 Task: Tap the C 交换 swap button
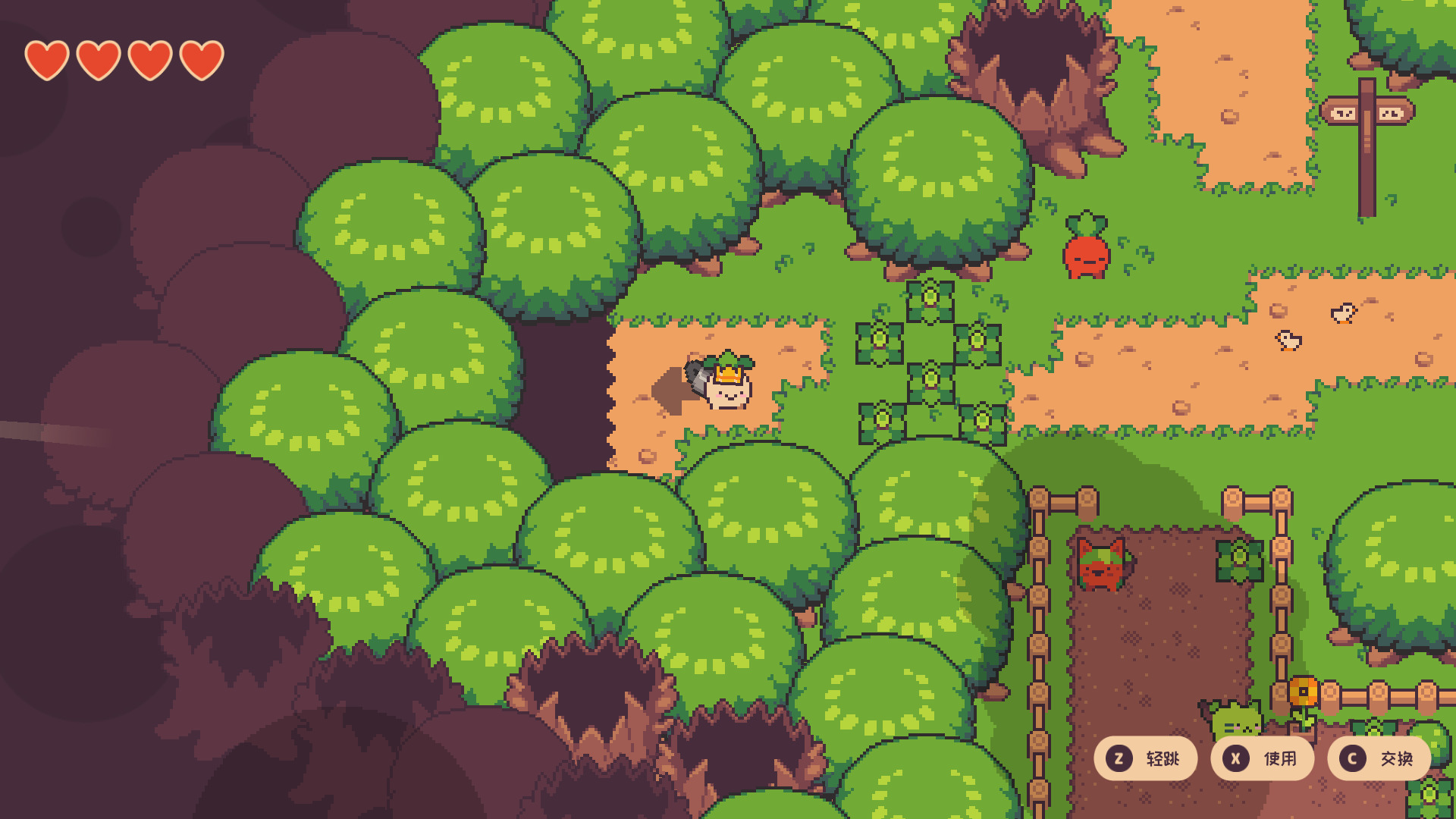[x=1379, y=758]
